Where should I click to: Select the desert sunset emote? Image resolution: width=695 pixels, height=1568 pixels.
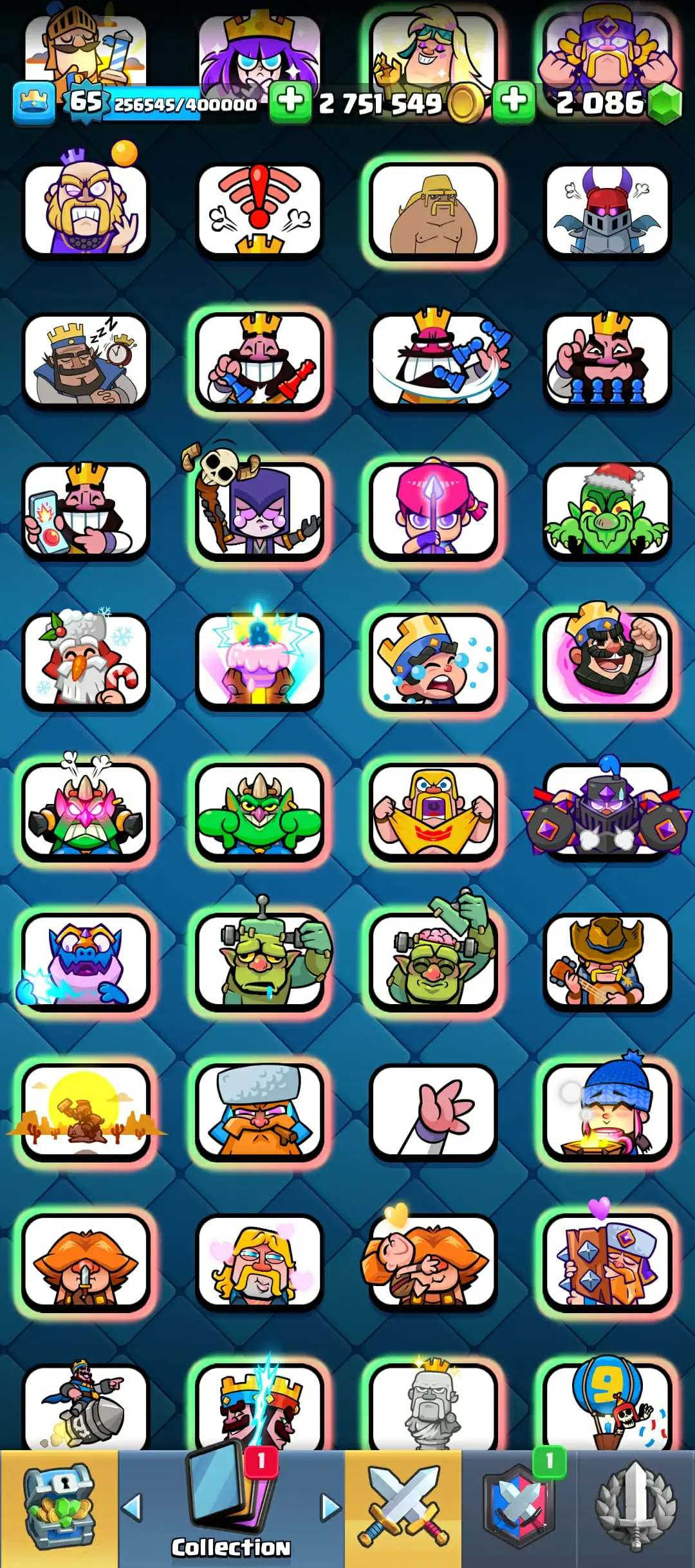tap(86, 1111)
